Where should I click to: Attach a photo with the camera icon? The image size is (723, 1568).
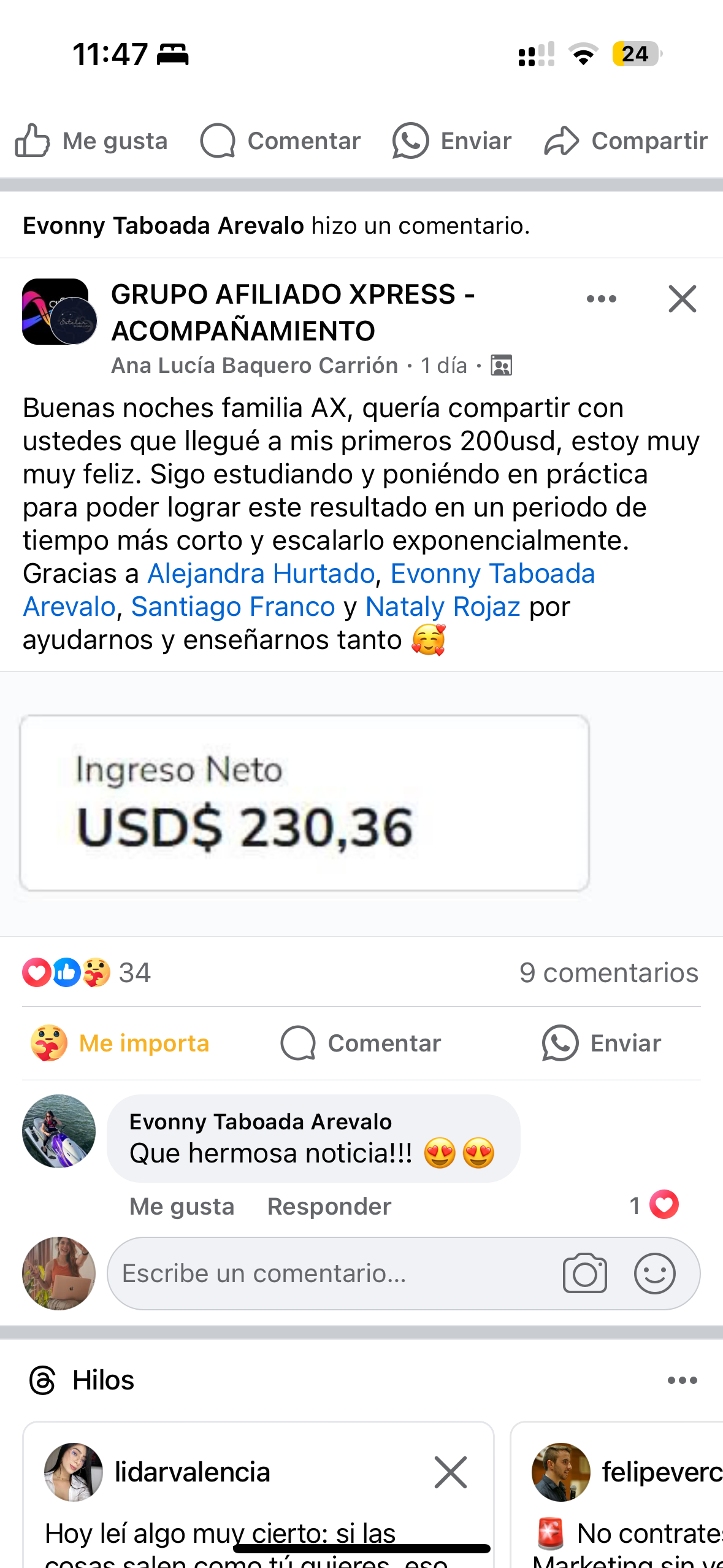[x=584, y=1274]
